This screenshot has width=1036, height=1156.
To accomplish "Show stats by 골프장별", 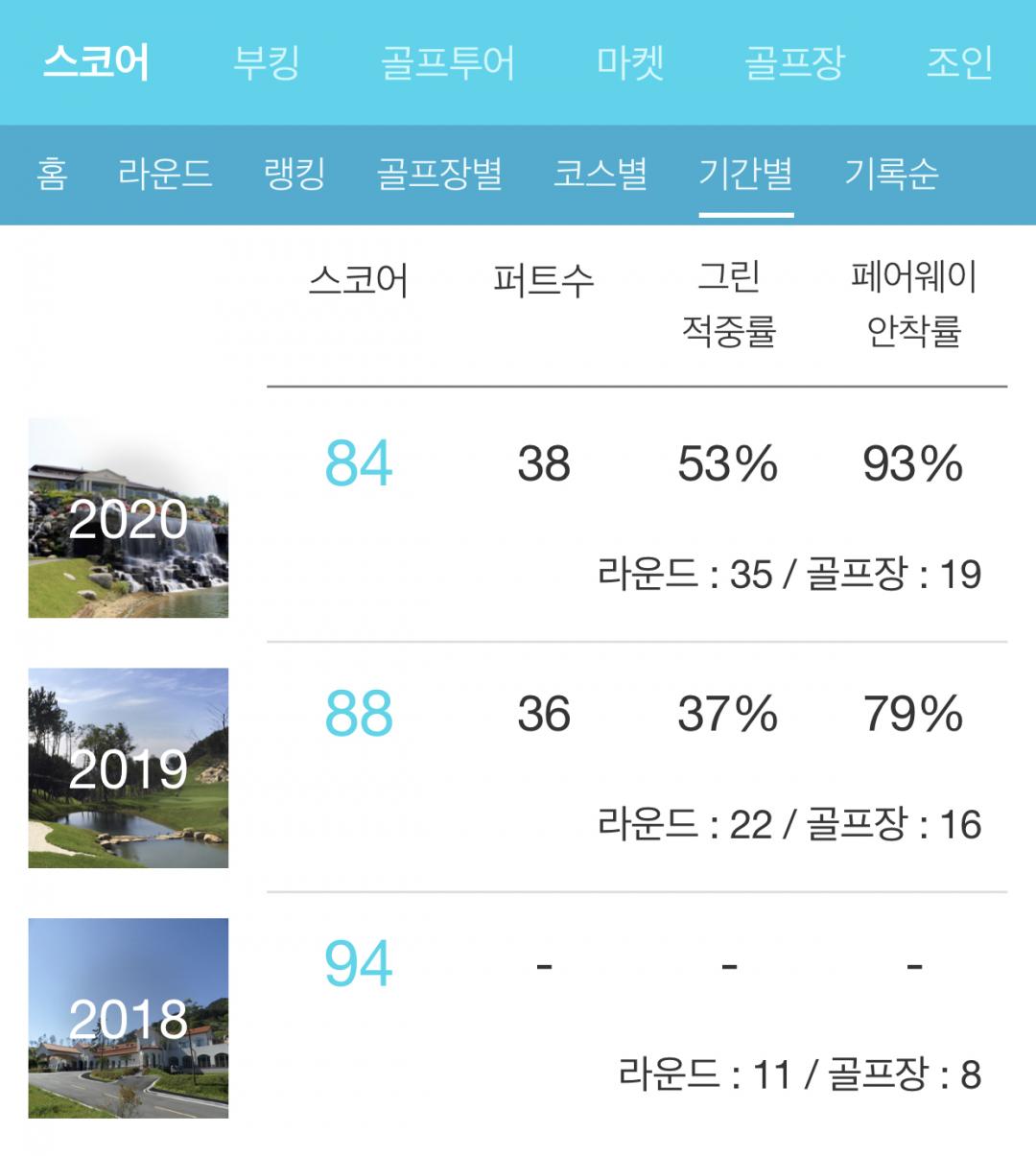I will pyautogui.click(x=439, y=175).
